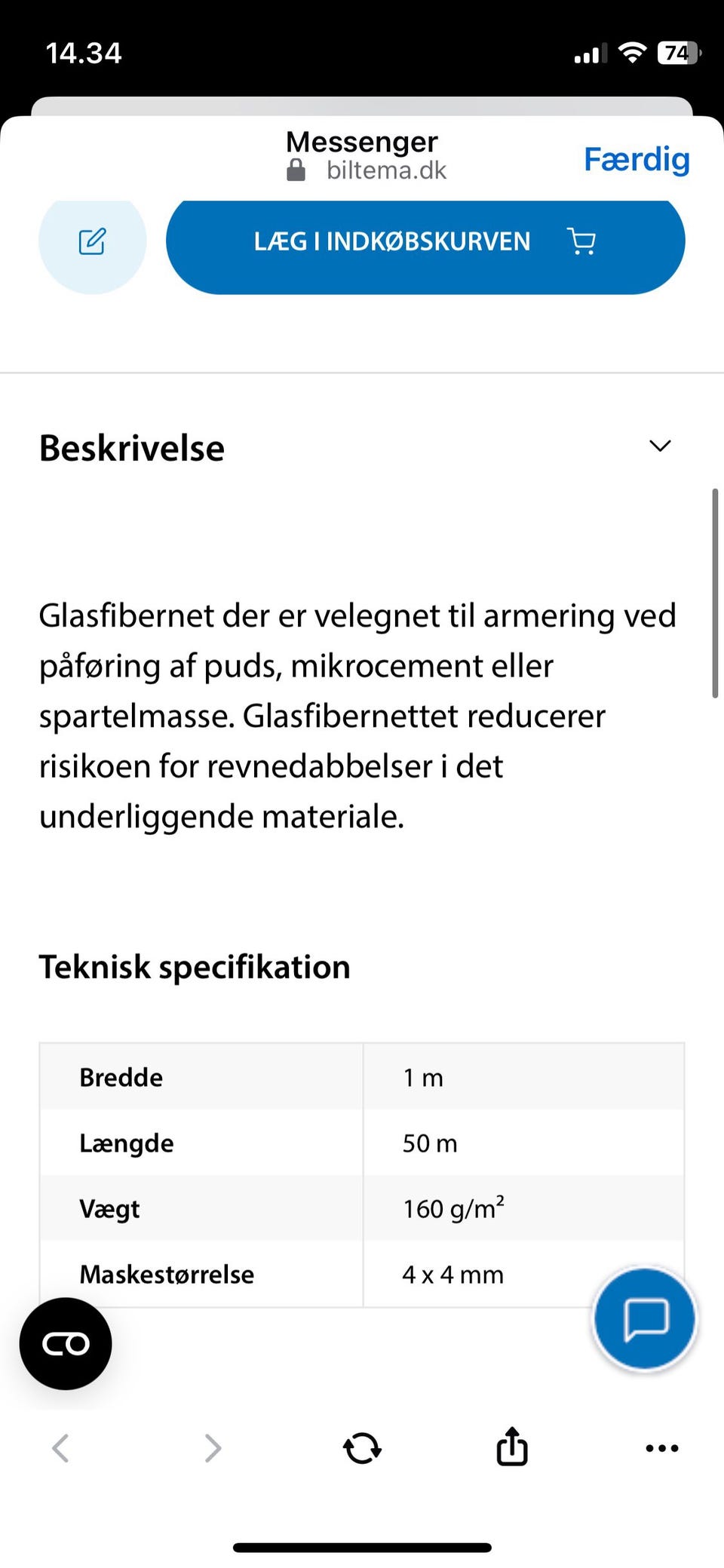Toggle the link button in black circle
724x1568 pixels.
65,1343
